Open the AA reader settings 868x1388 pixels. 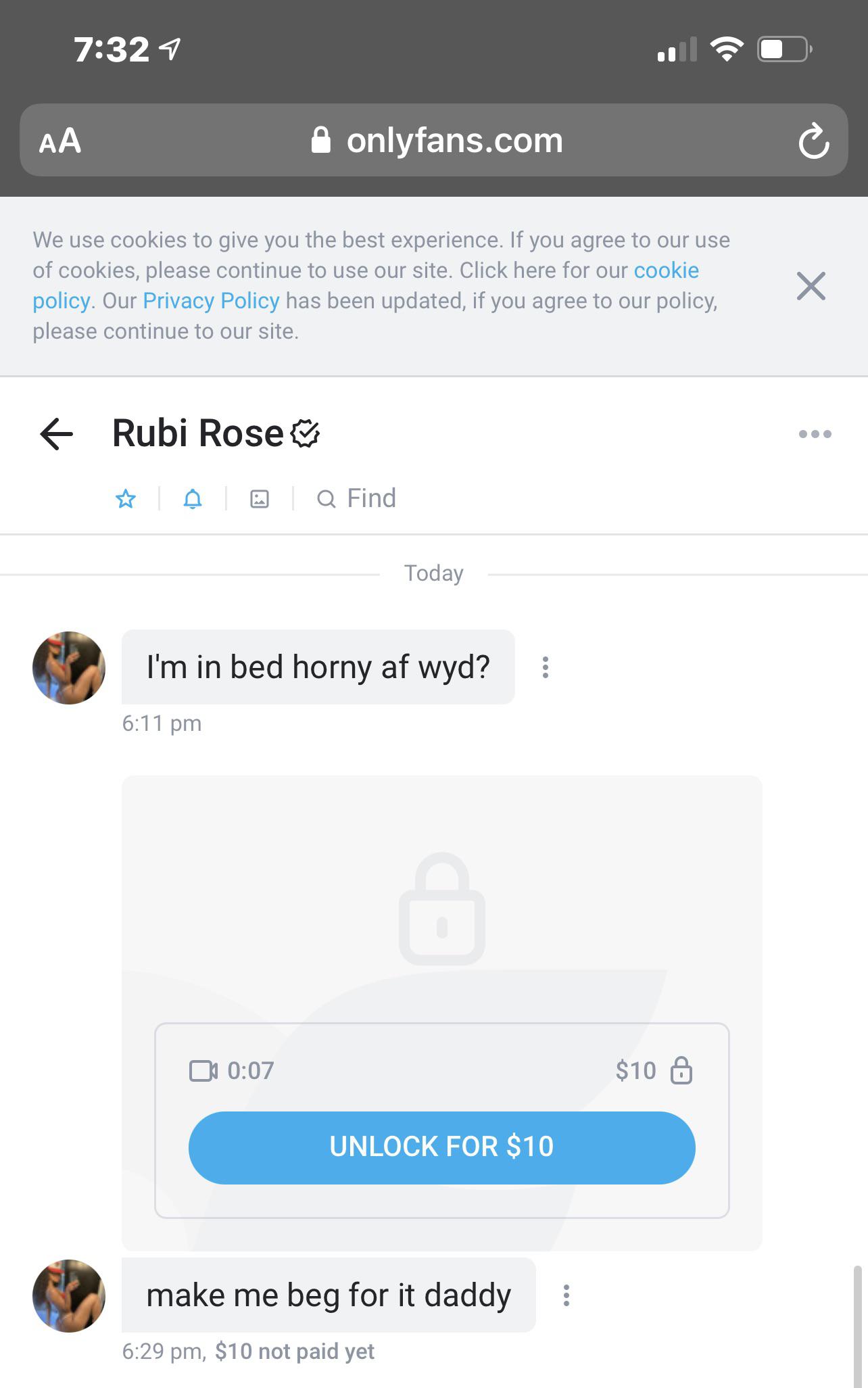point(60,141)
